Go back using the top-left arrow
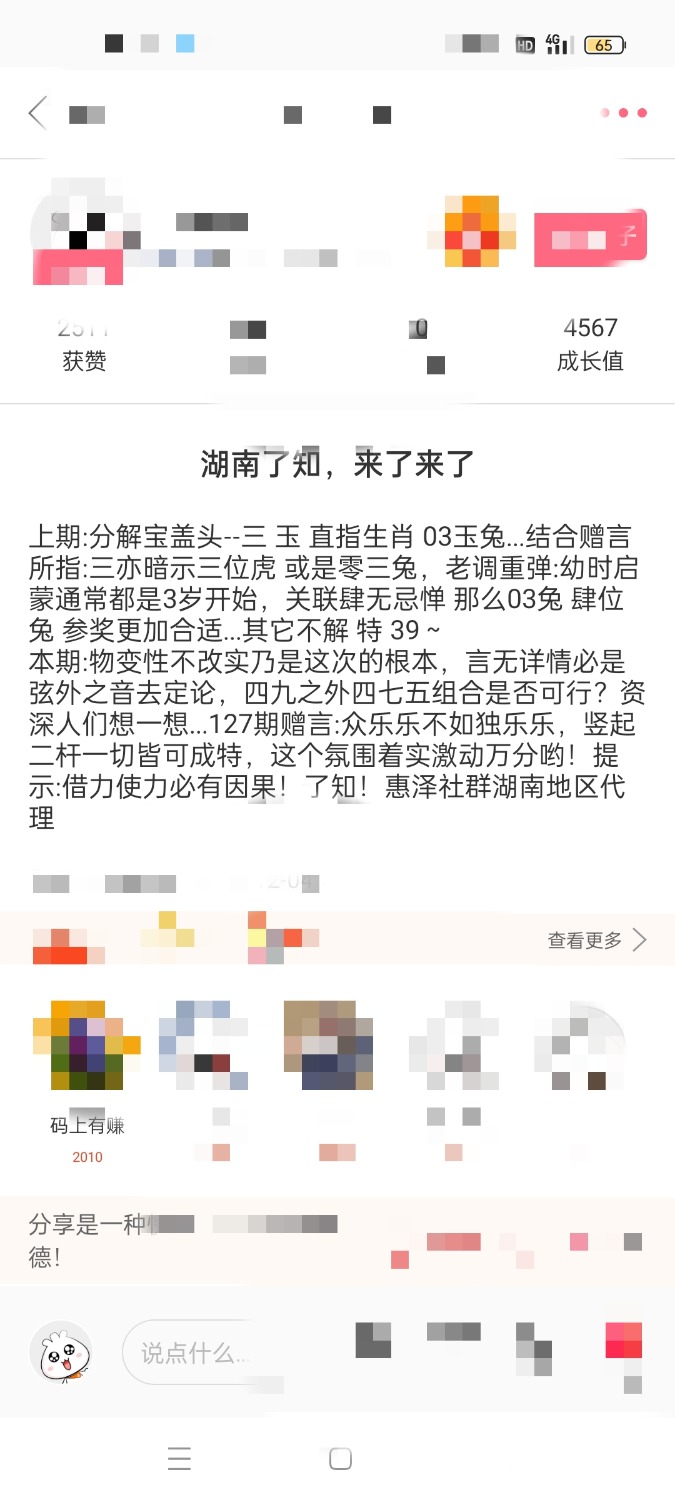The image size is (675, 1500). pyautogui.click(x=38, y=113)
